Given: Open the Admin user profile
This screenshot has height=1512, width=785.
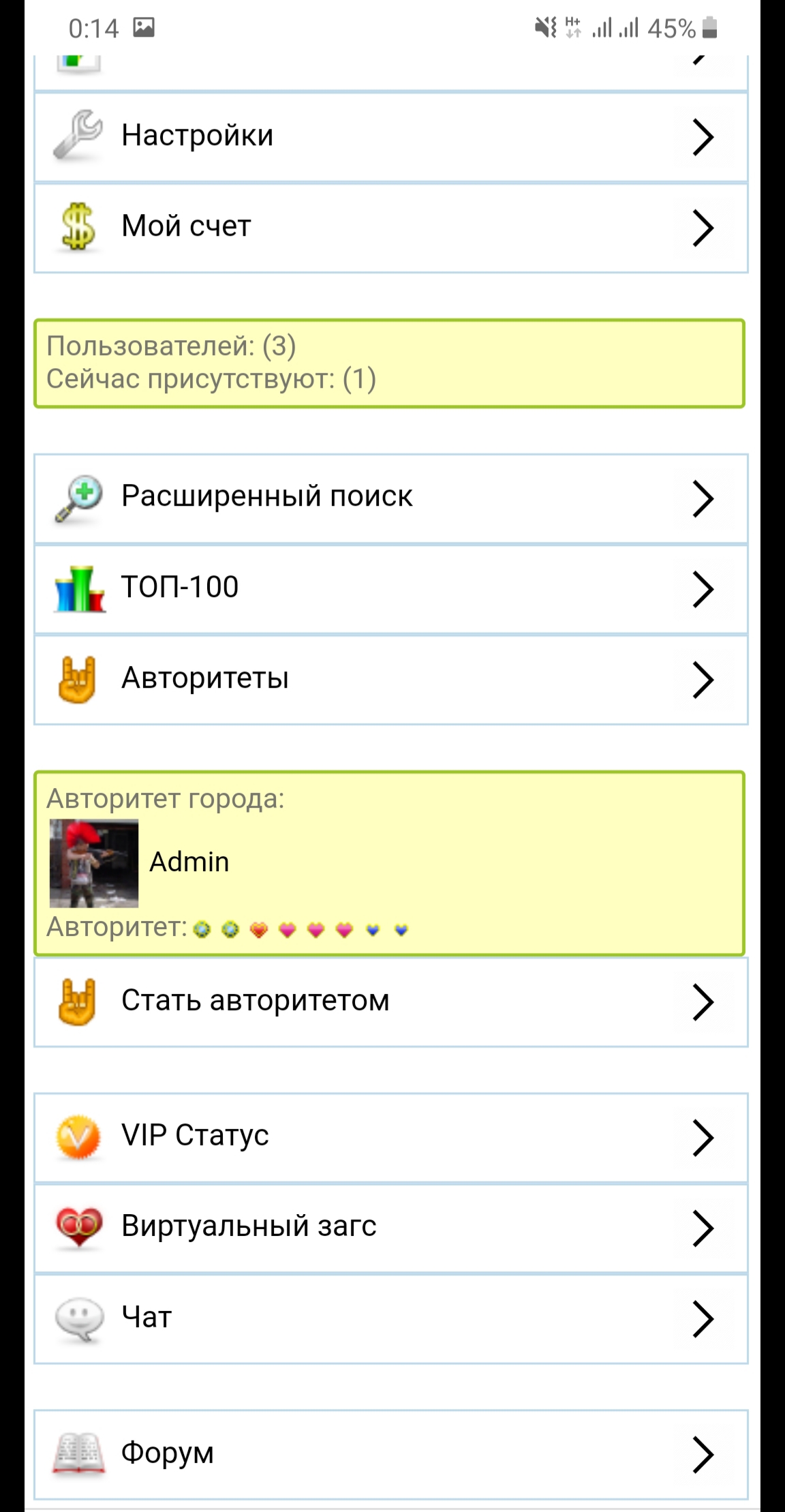Looking at the screenshot, I should pos(189,862).
